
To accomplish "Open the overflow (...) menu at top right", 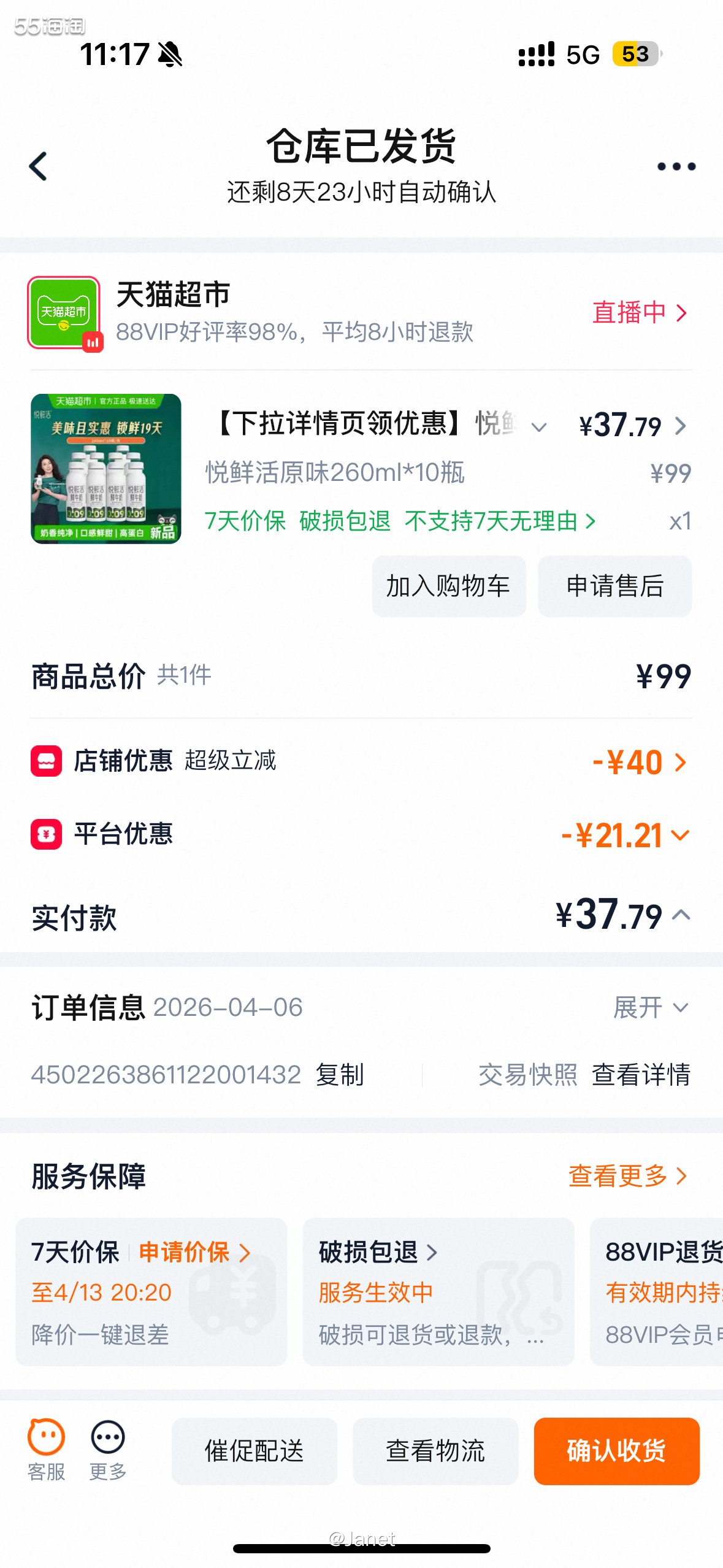I will point(676,166).
